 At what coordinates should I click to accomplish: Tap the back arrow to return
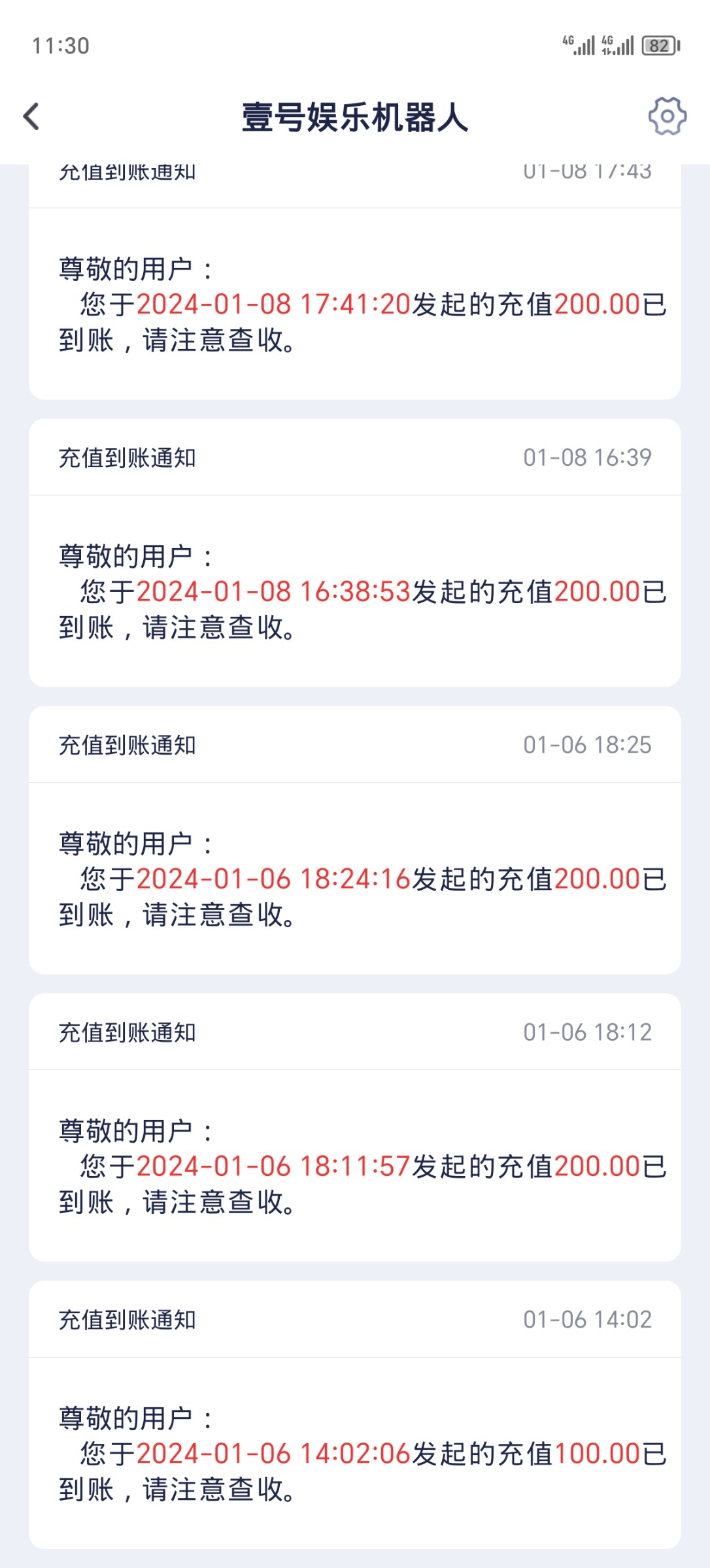click(31, 115)
